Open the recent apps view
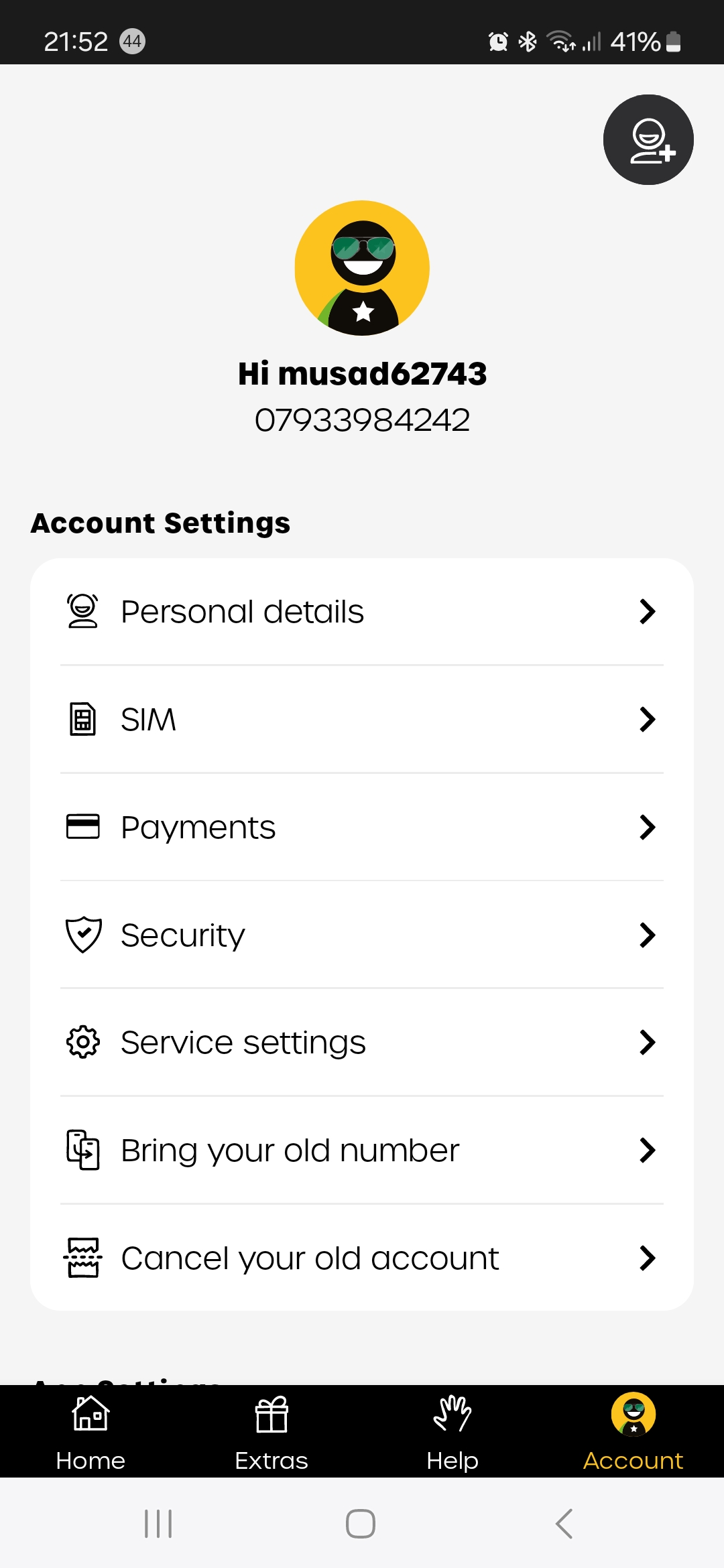724x1568 pixels. [158, 1524]
